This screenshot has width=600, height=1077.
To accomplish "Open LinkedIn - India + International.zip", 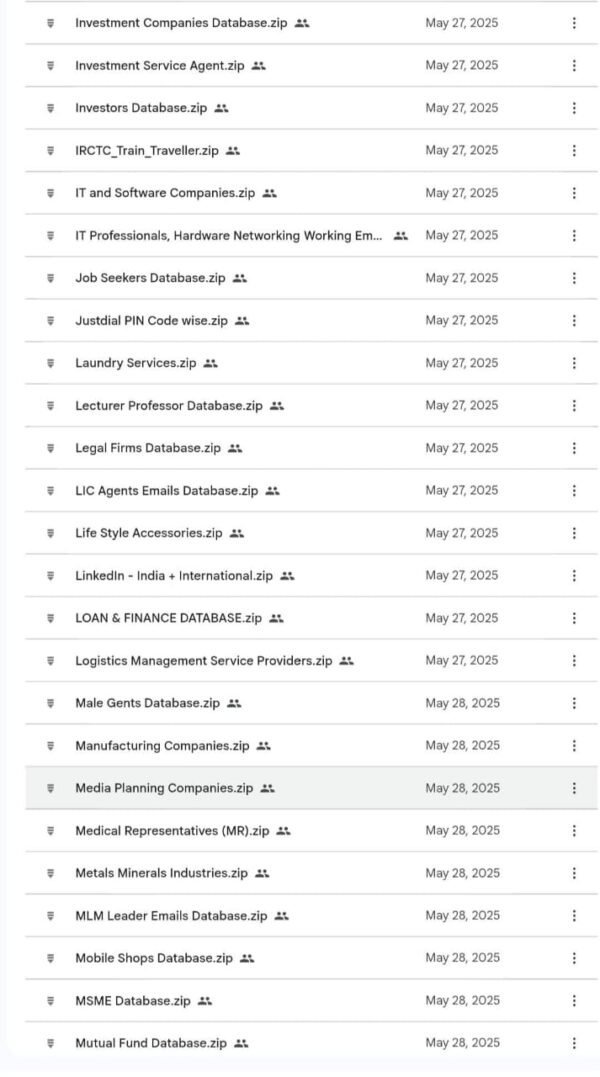I will pos(174,576).
